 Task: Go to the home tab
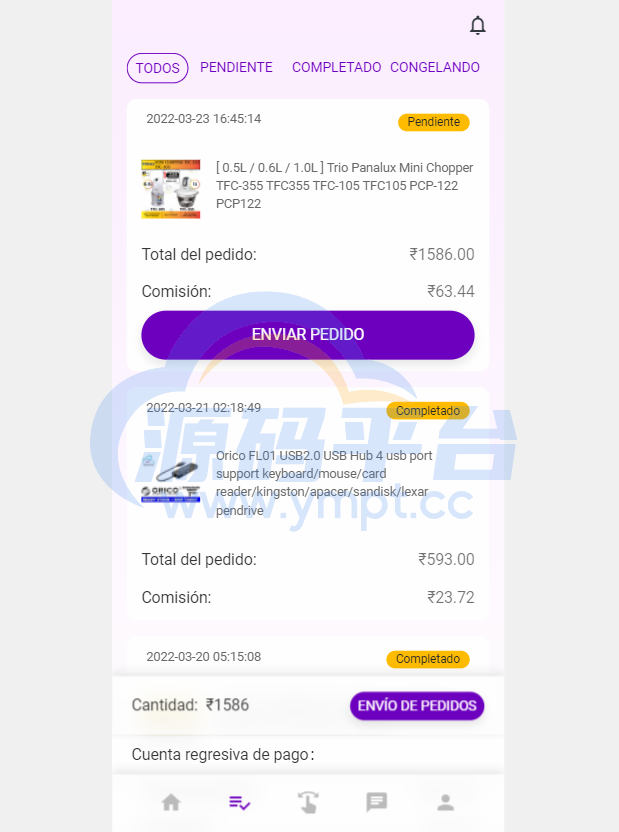(x=171, y=802)
